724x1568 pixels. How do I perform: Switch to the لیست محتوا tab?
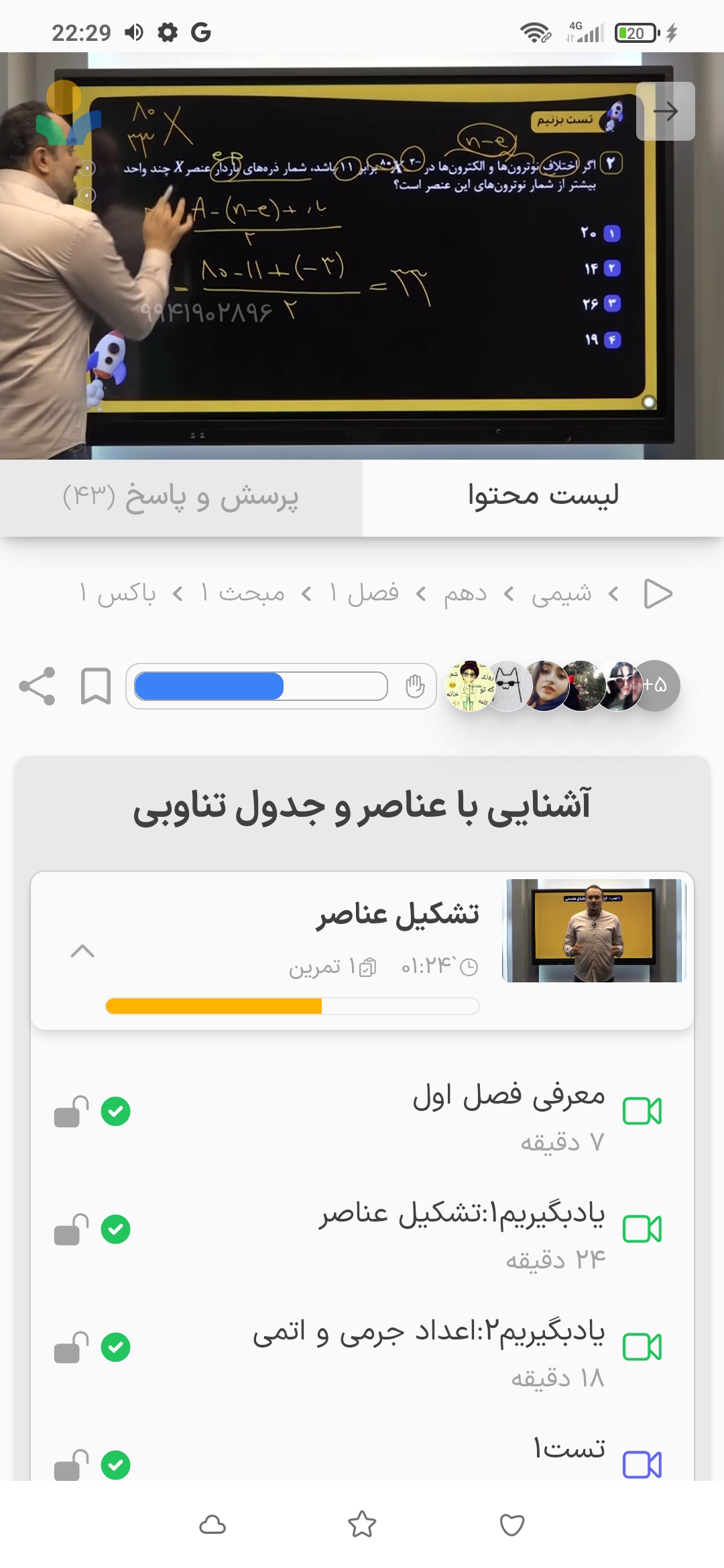pyautogui.click(x=543, y=497)
